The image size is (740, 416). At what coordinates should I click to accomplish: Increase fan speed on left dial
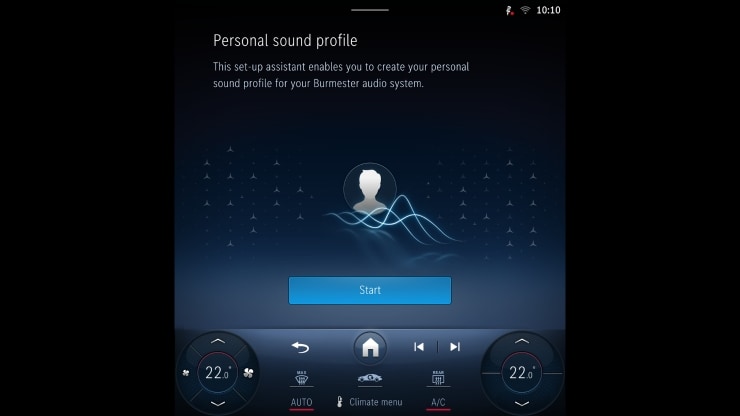click(x=248, y=373)
